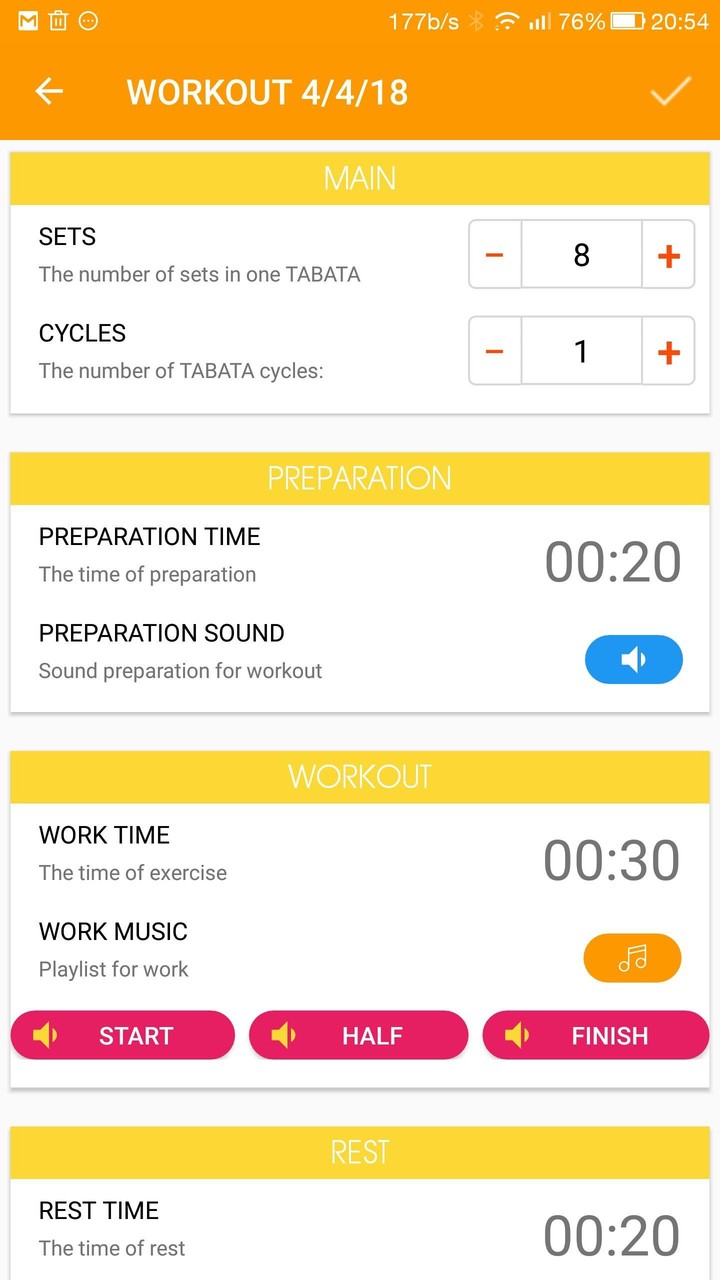This screenshot has width=720, height=1280.
Task: Set the START sound
Action: 123,1036
